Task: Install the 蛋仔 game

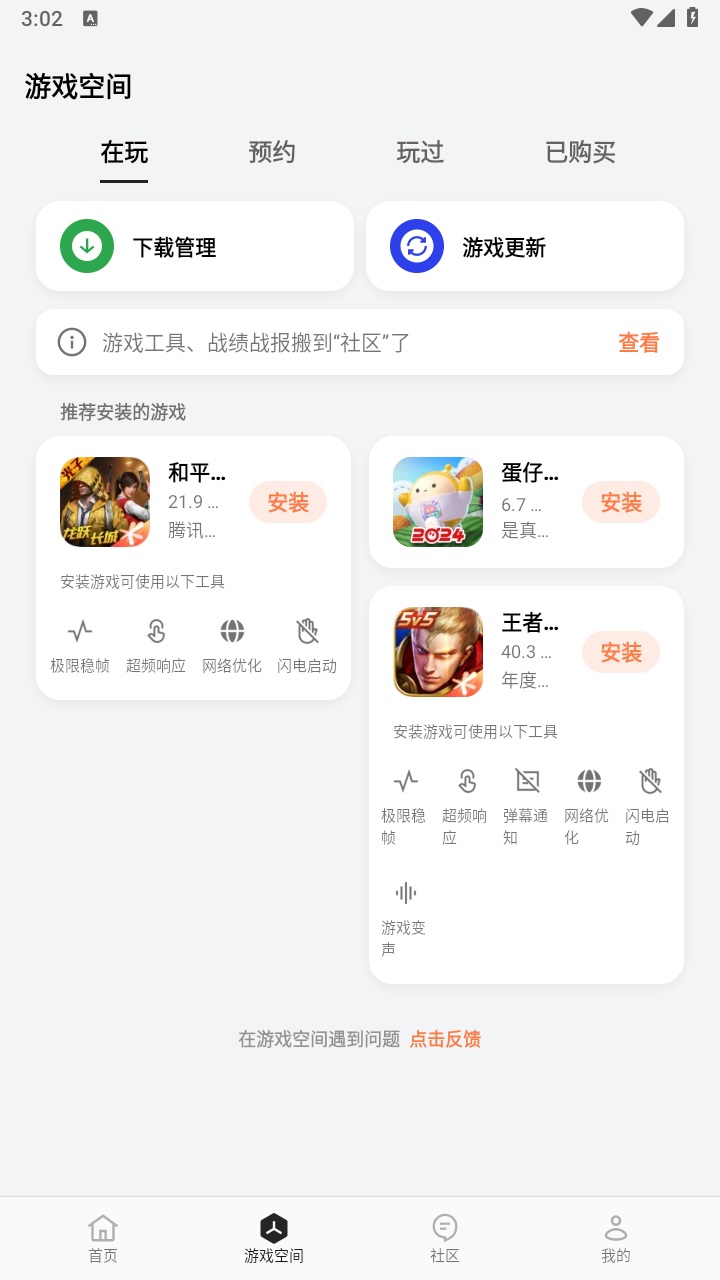Action: pyautogui.click(x=621, y=502)
